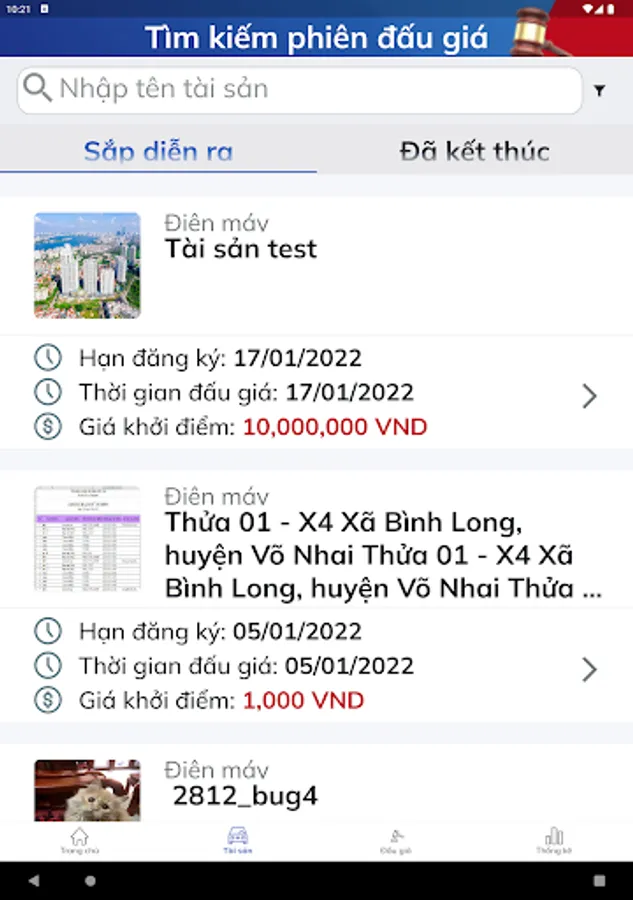Tap the system back button
The height and width of the screenshot is (900, 633).
click(33, 881)
